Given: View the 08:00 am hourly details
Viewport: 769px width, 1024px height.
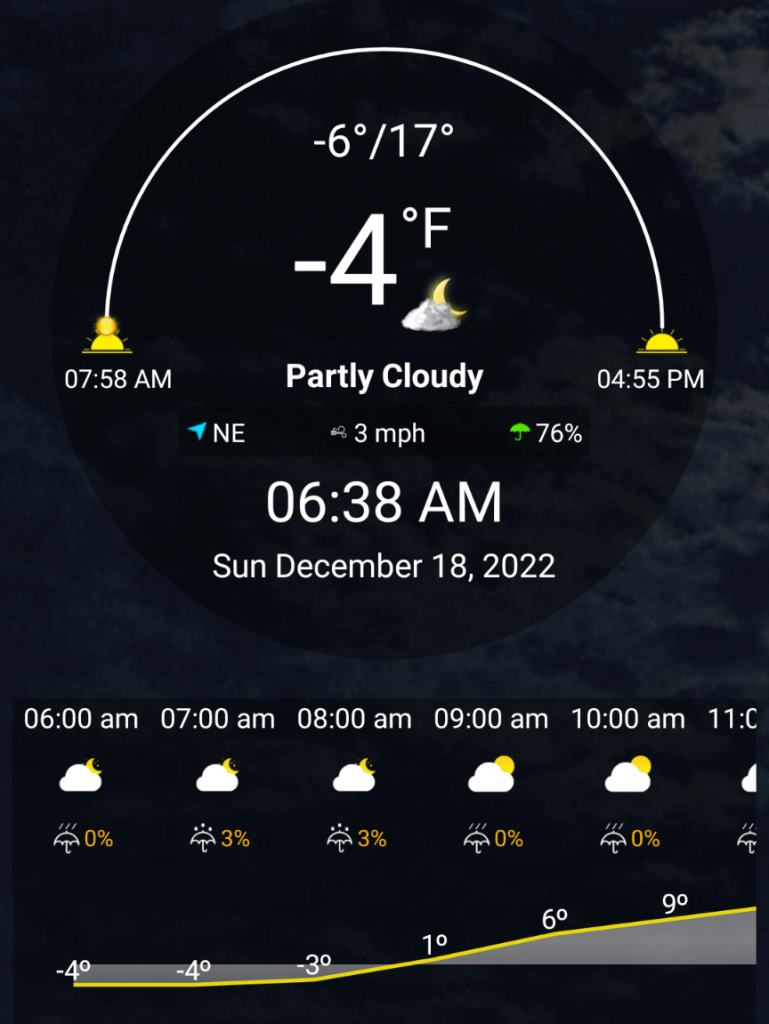Looking at the screenshot, I should coord(355,777).
